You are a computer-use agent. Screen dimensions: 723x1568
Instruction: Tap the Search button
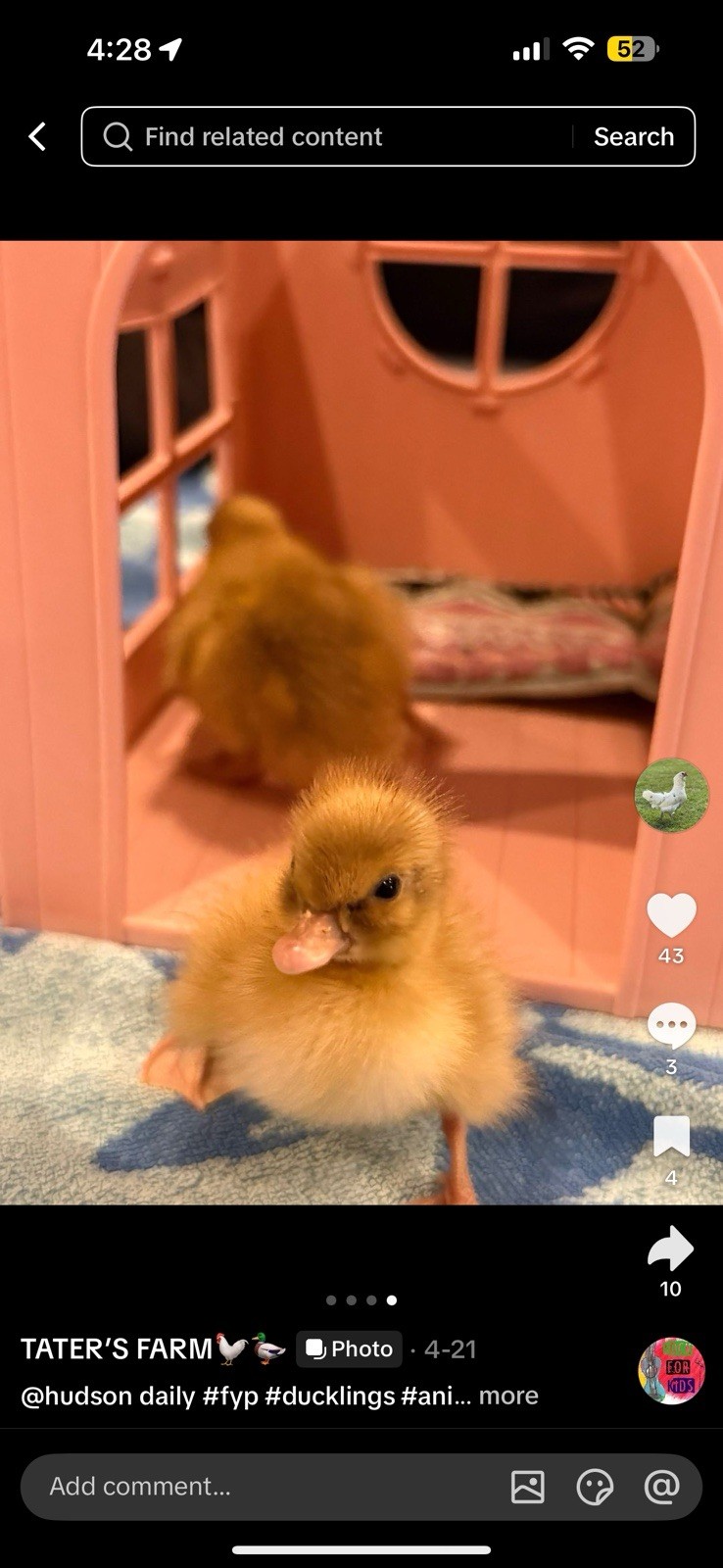633,136
